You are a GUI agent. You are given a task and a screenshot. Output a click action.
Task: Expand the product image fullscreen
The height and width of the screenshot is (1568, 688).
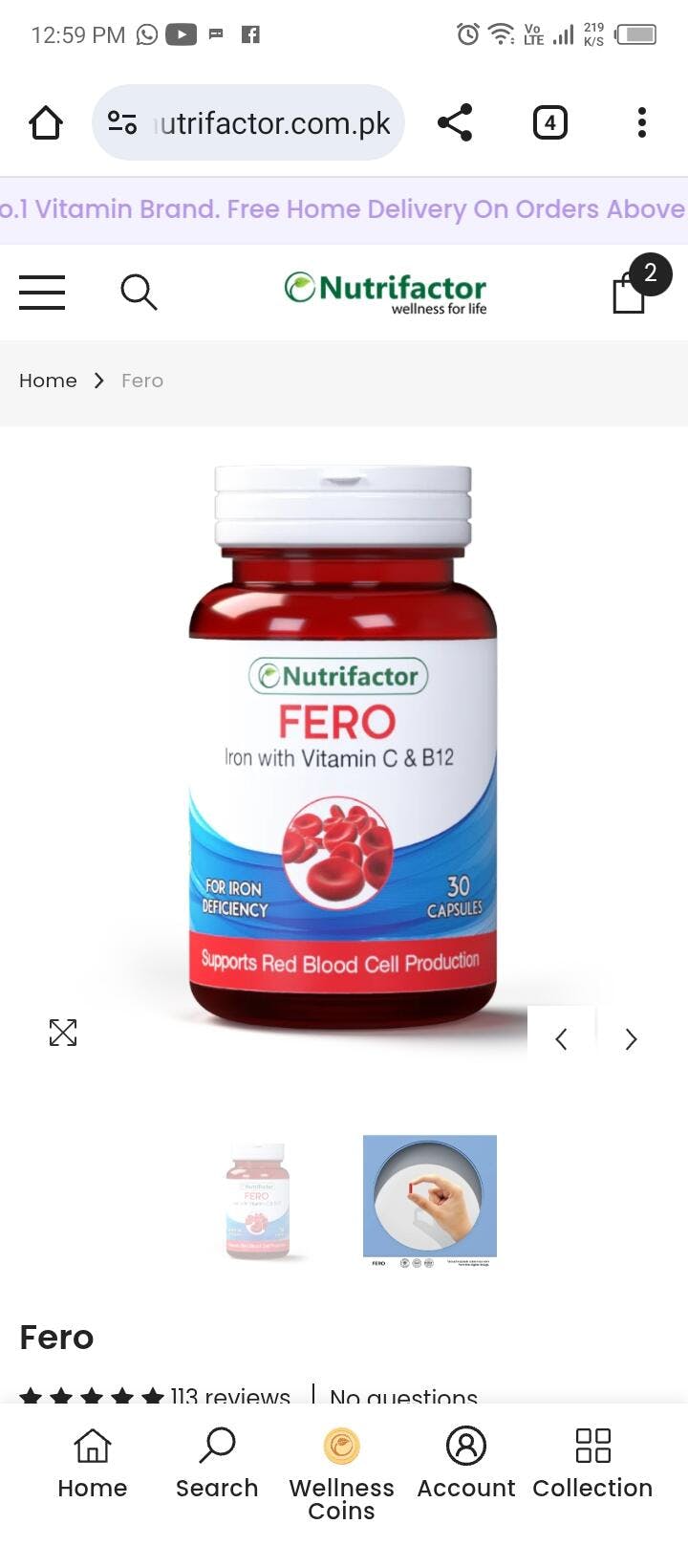[63, 1033]
